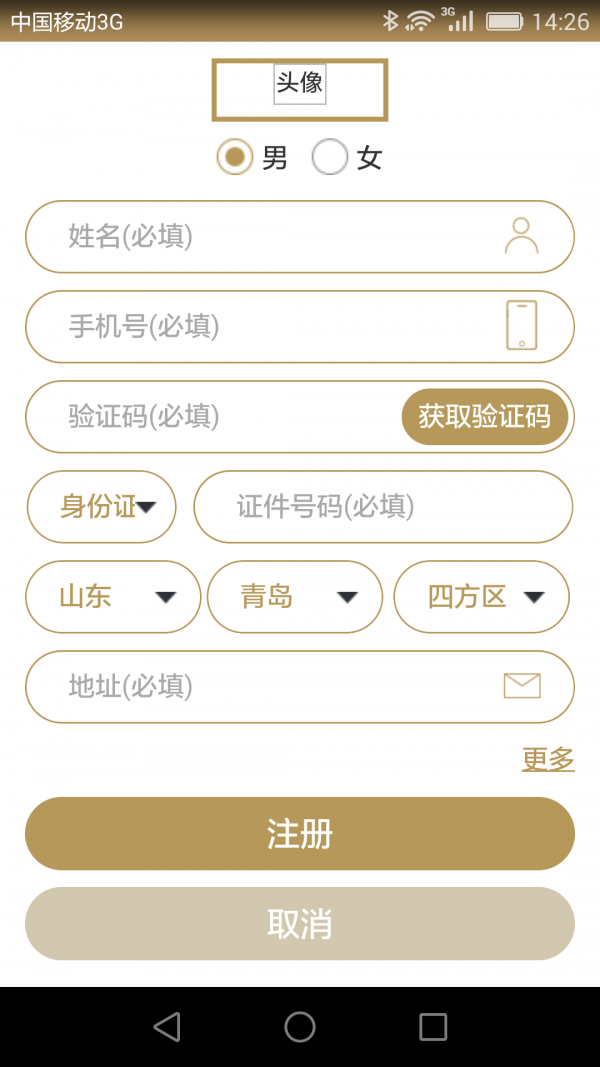Tap the 取消 button
Image resolution: width=600 pixels, height=1067 pixels.
click(x=300, y=923)
